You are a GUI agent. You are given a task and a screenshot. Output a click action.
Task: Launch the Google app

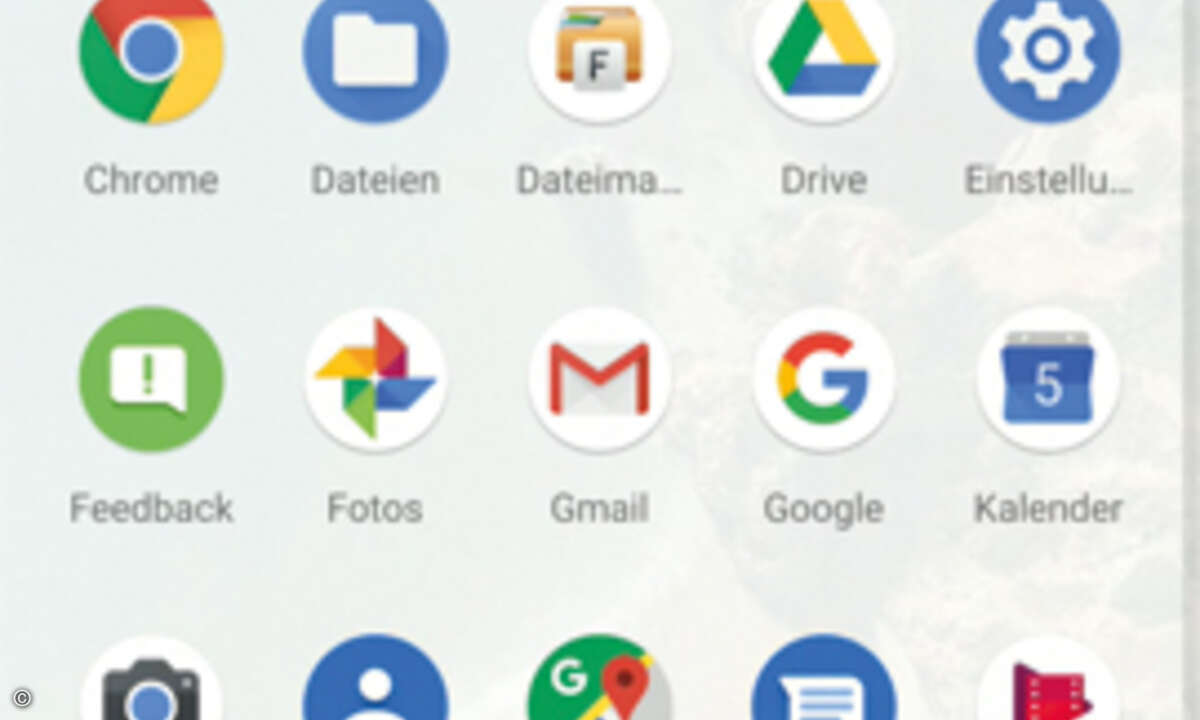point(823,380)
